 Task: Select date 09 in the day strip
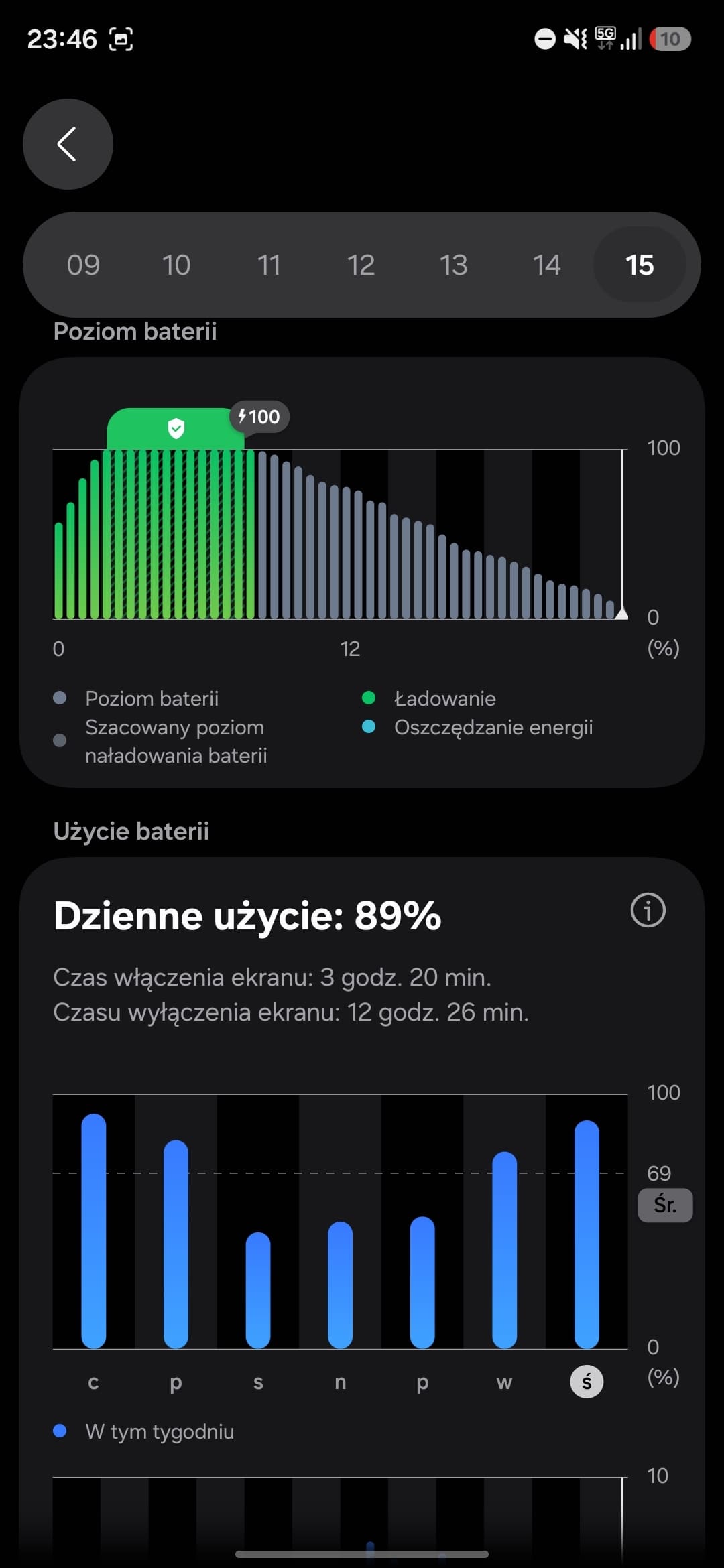click(x=83, y=265)
